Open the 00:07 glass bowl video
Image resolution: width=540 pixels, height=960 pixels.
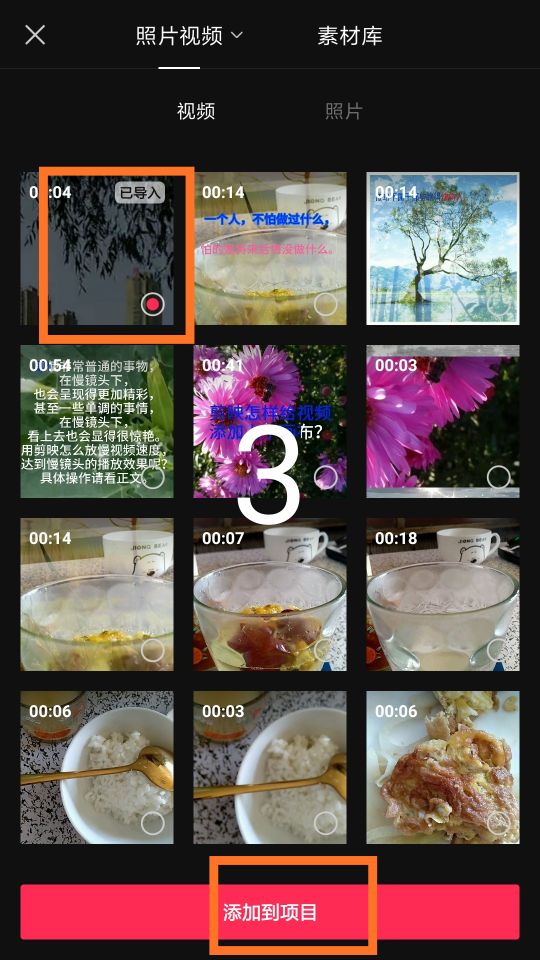pyautogui.click(x=270, y=594)
